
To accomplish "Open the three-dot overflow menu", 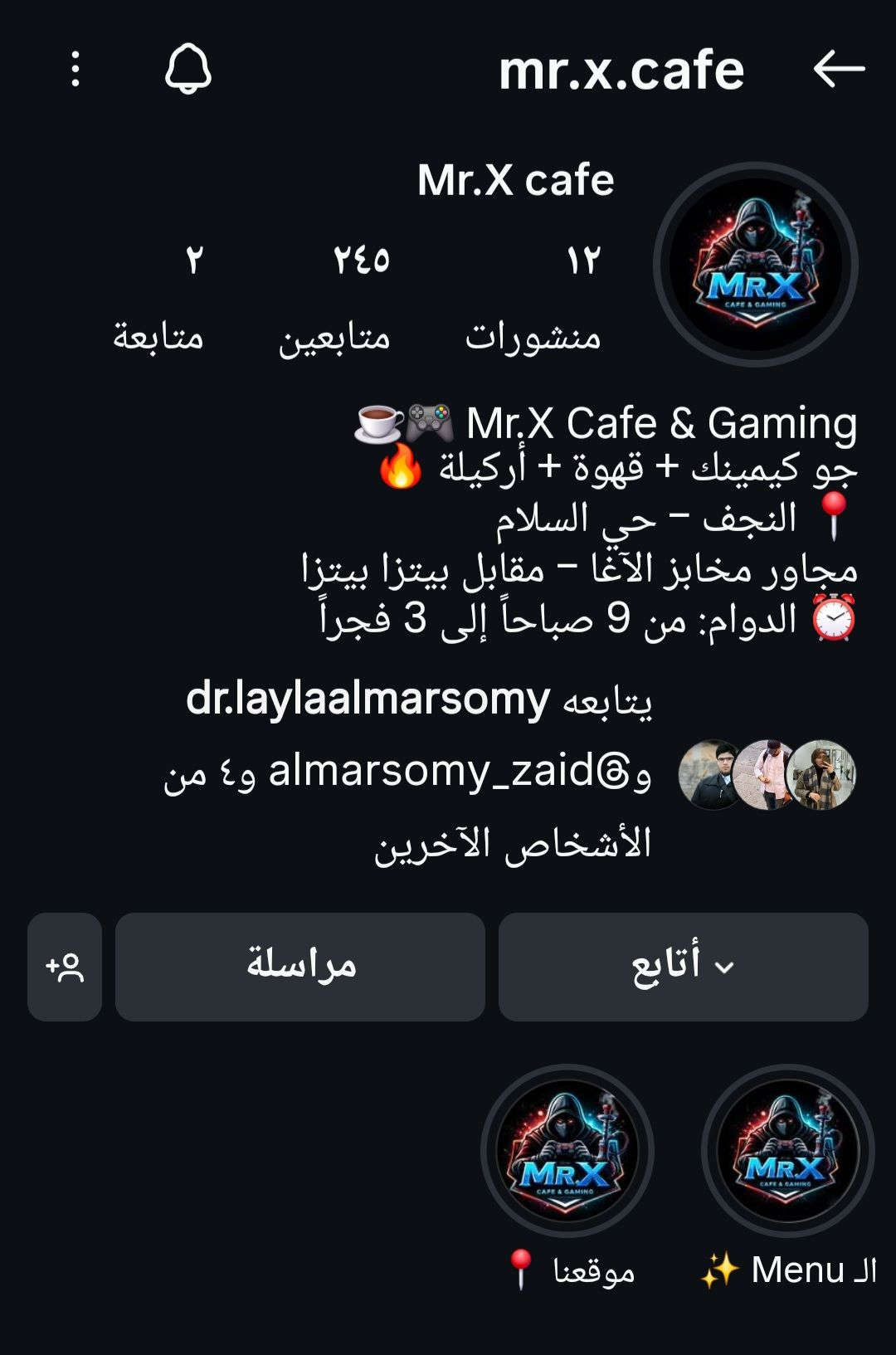I will click(75, 69).
